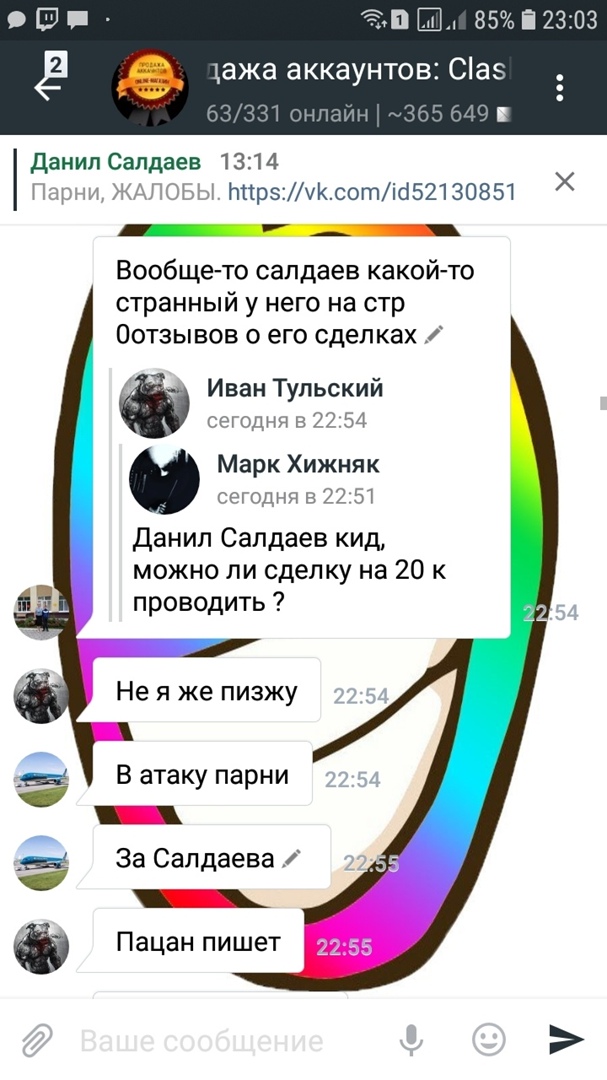Select the message 'В атаку парни'

coord(202,775)
